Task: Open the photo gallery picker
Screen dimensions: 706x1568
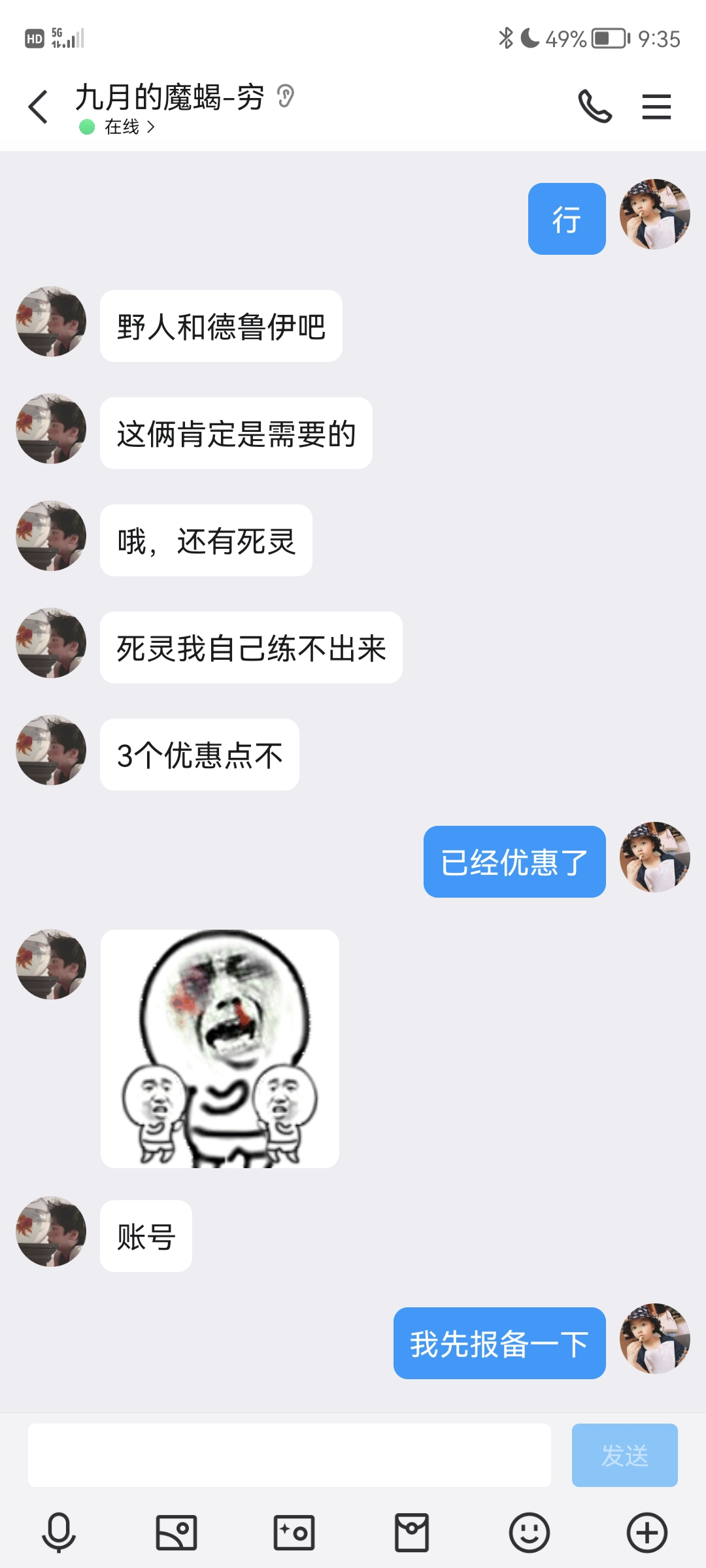Action: [x=176, y=1532]
